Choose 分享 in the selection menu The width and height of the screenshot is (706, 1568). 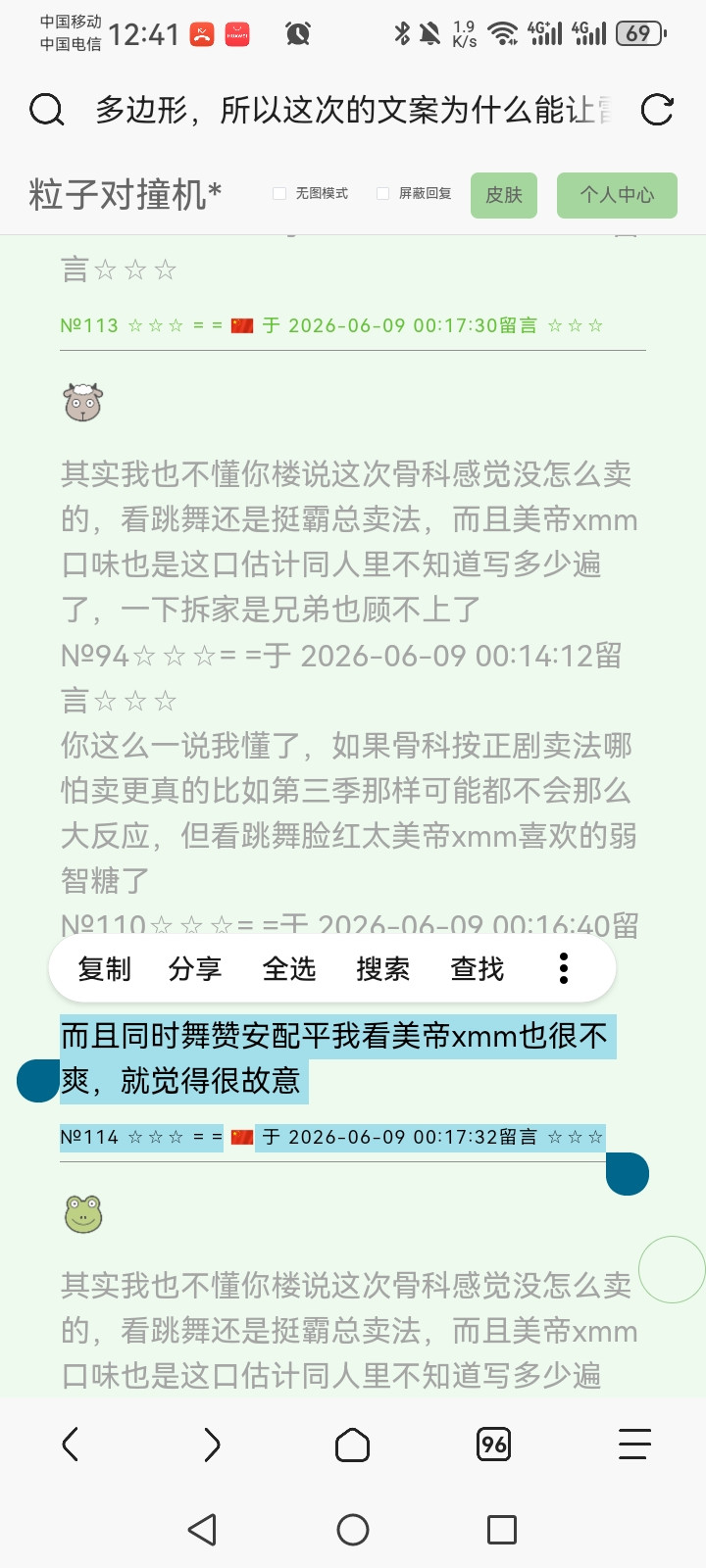[x=195, y=969]
